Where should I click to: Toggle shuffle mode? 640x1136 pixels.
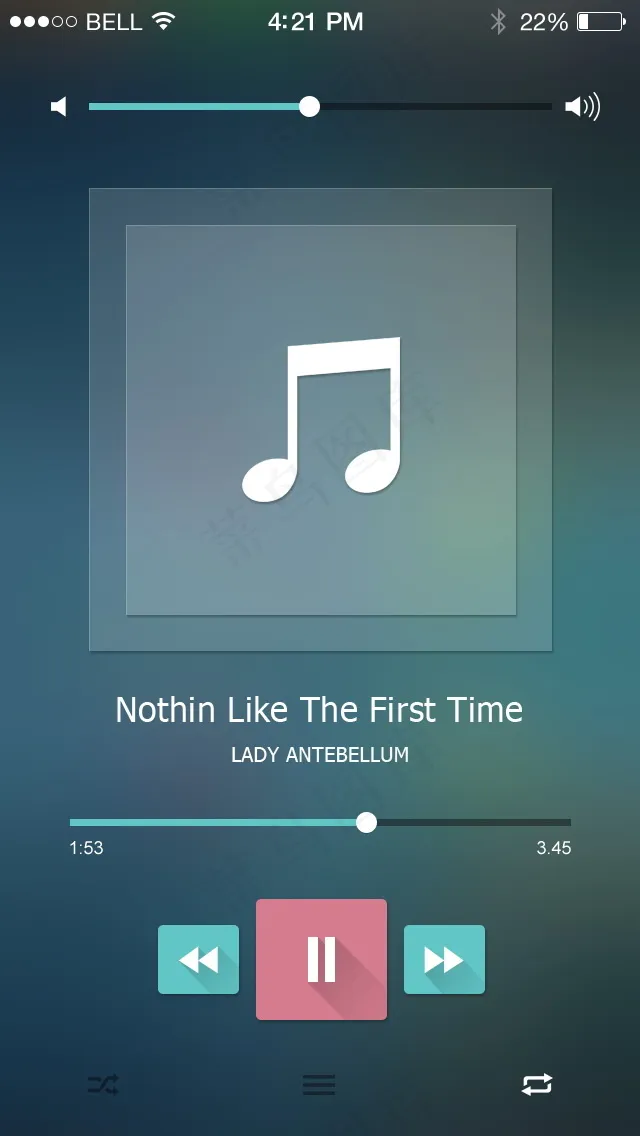[x=103, y=1084]
